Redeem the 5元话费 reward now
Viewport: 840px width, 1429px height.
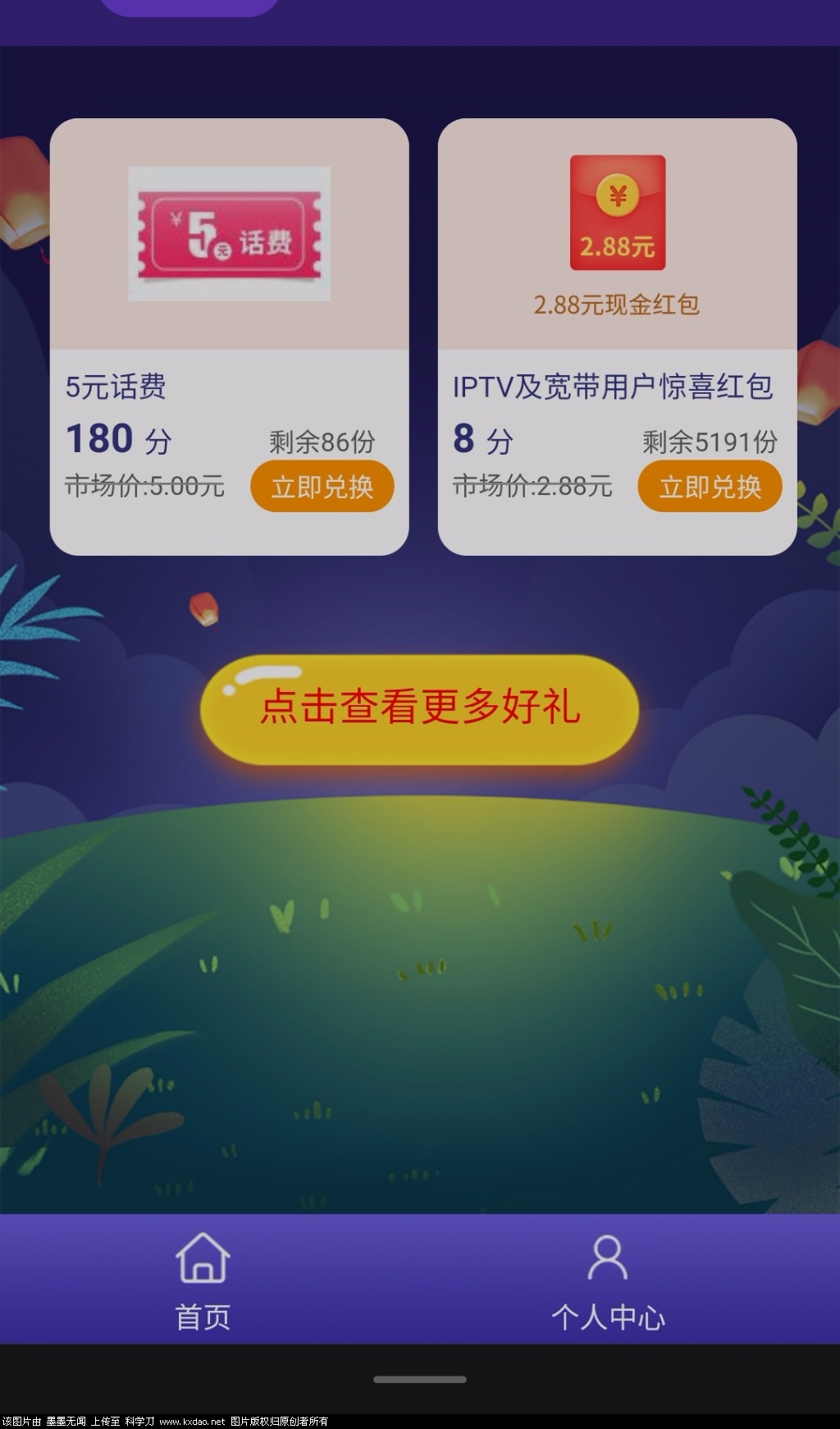(x=322, y=487)
